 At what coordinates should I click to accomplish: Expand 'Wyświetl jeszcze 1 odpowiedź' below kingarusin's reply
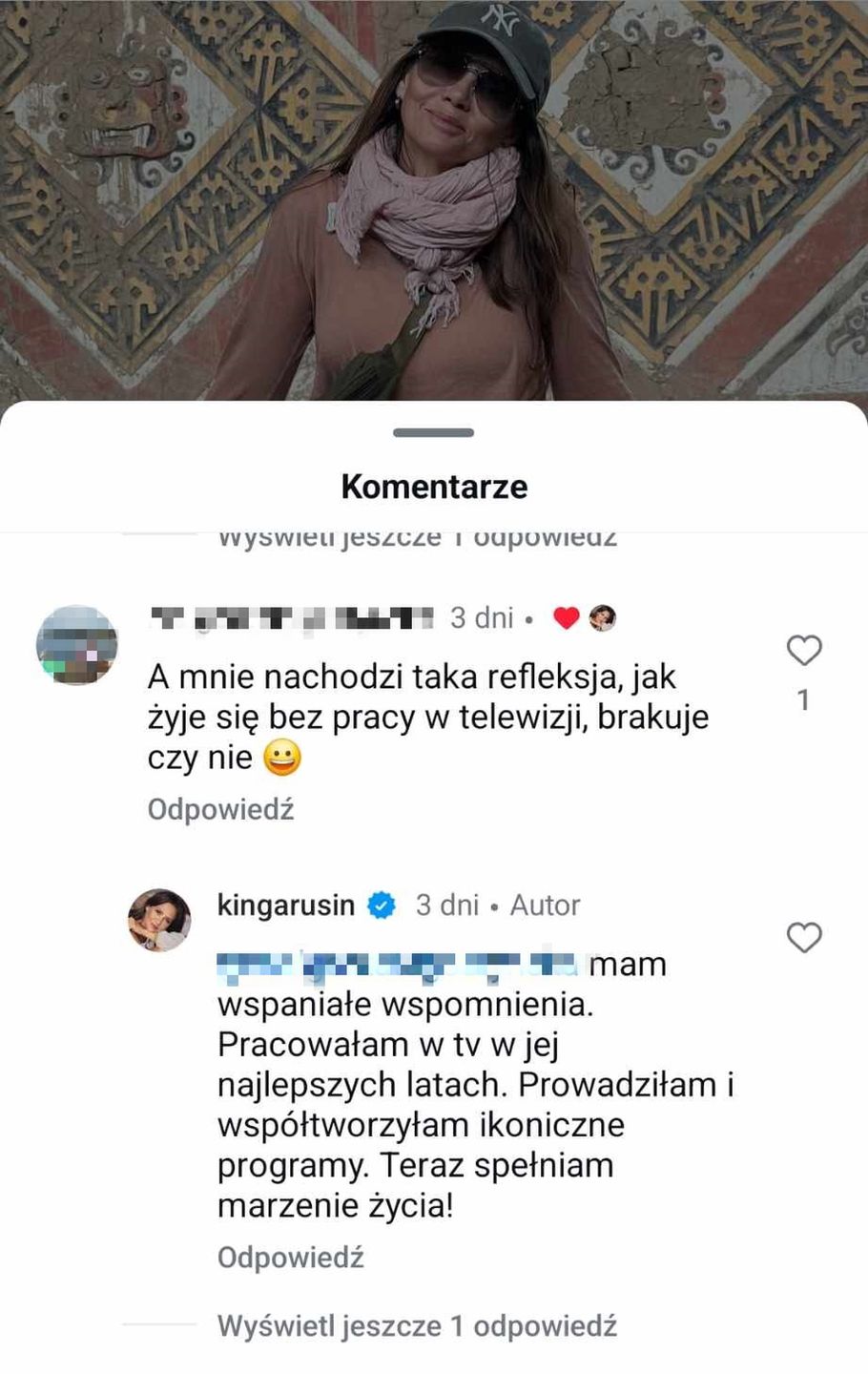click(417, 1325)
